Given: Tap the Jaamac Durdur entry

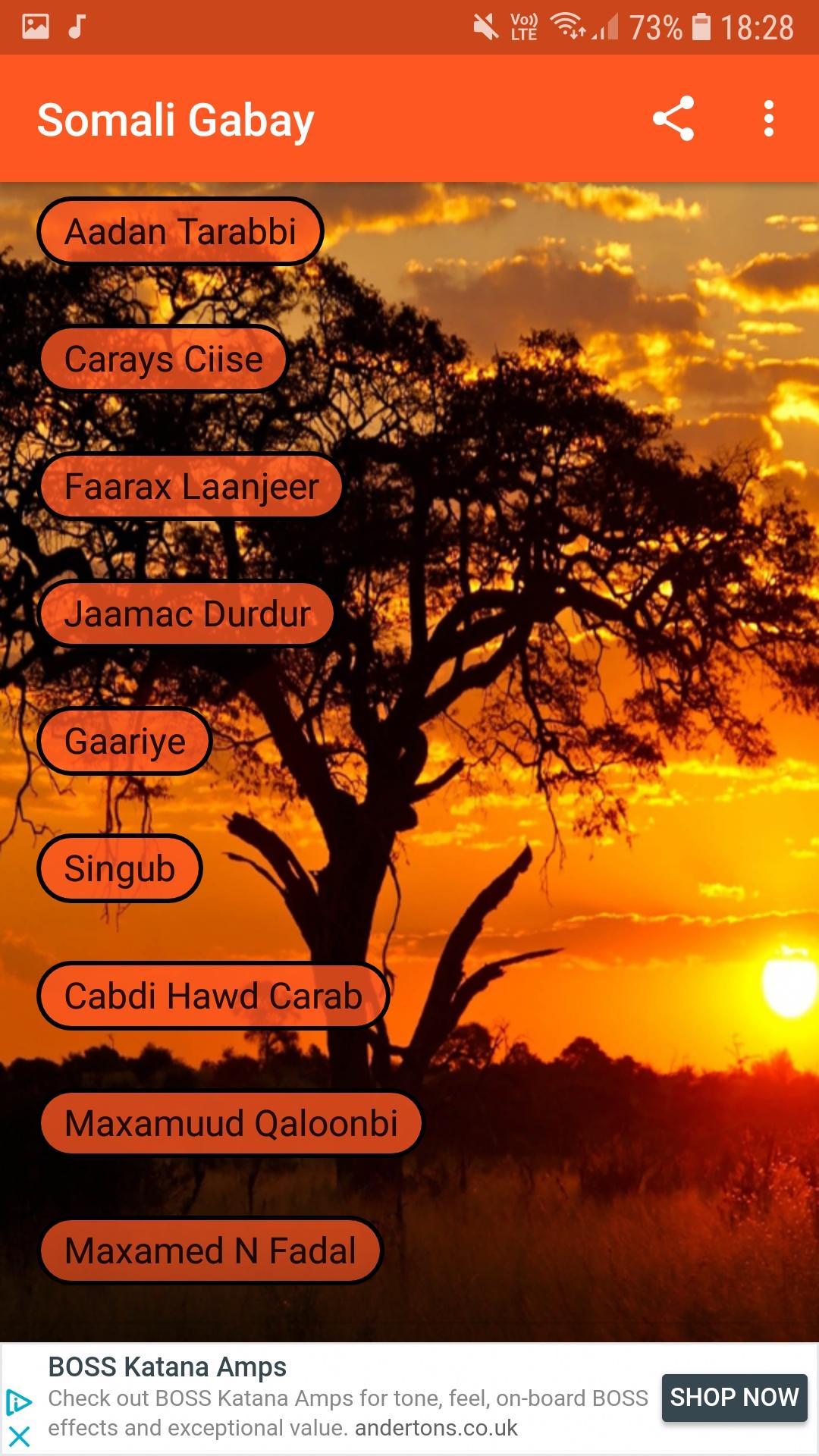Looking at the screenshot, I should click(187, 614).
